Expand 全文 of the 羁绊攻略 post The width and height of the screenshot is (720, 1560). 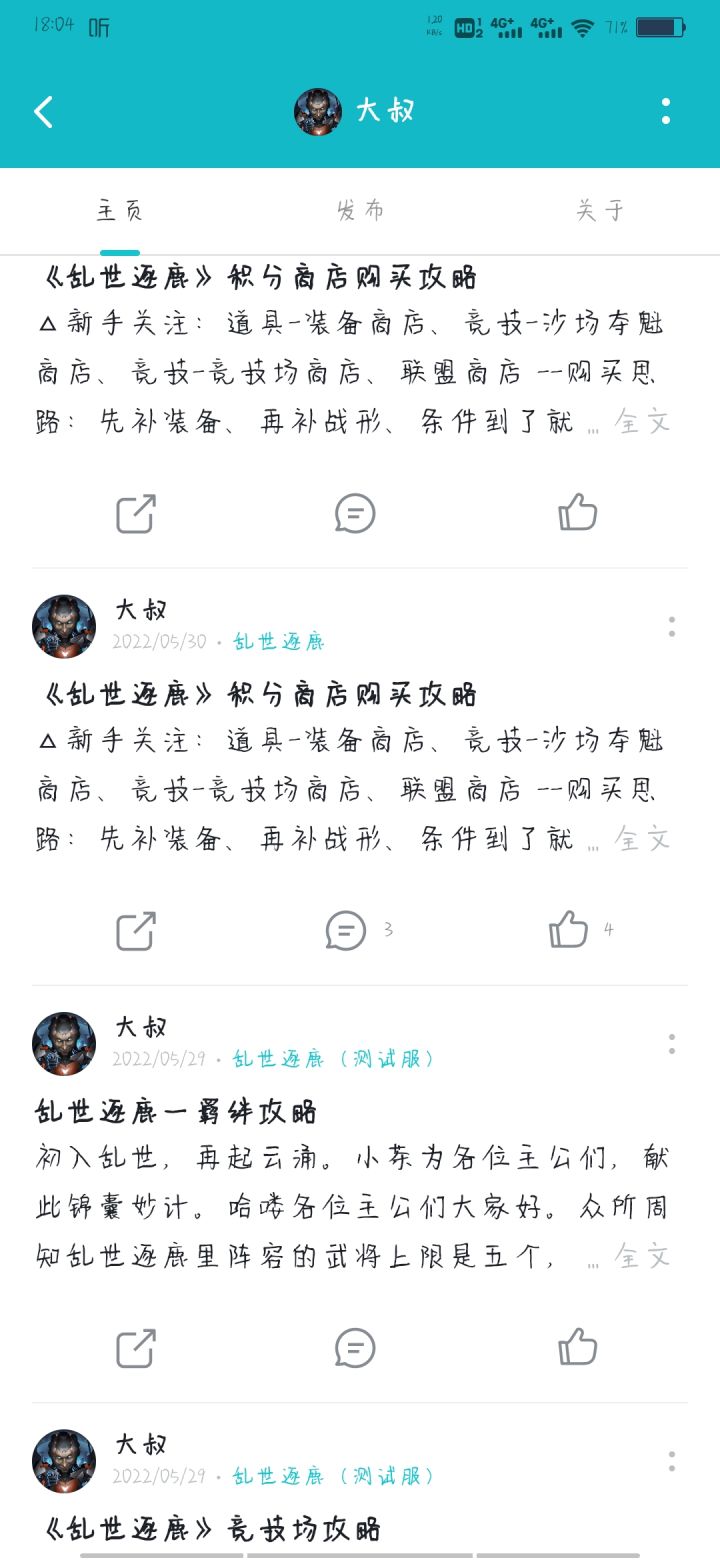coord(641,1256)
